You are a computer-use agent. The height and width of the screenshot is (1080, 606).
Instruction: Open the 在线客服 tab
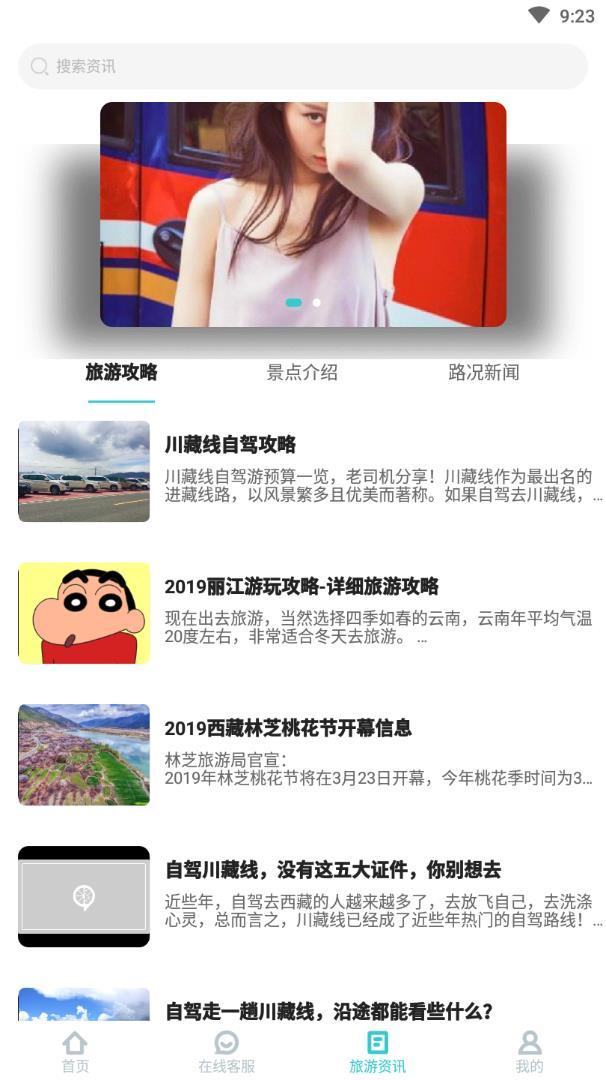(x=226, y=1052)
